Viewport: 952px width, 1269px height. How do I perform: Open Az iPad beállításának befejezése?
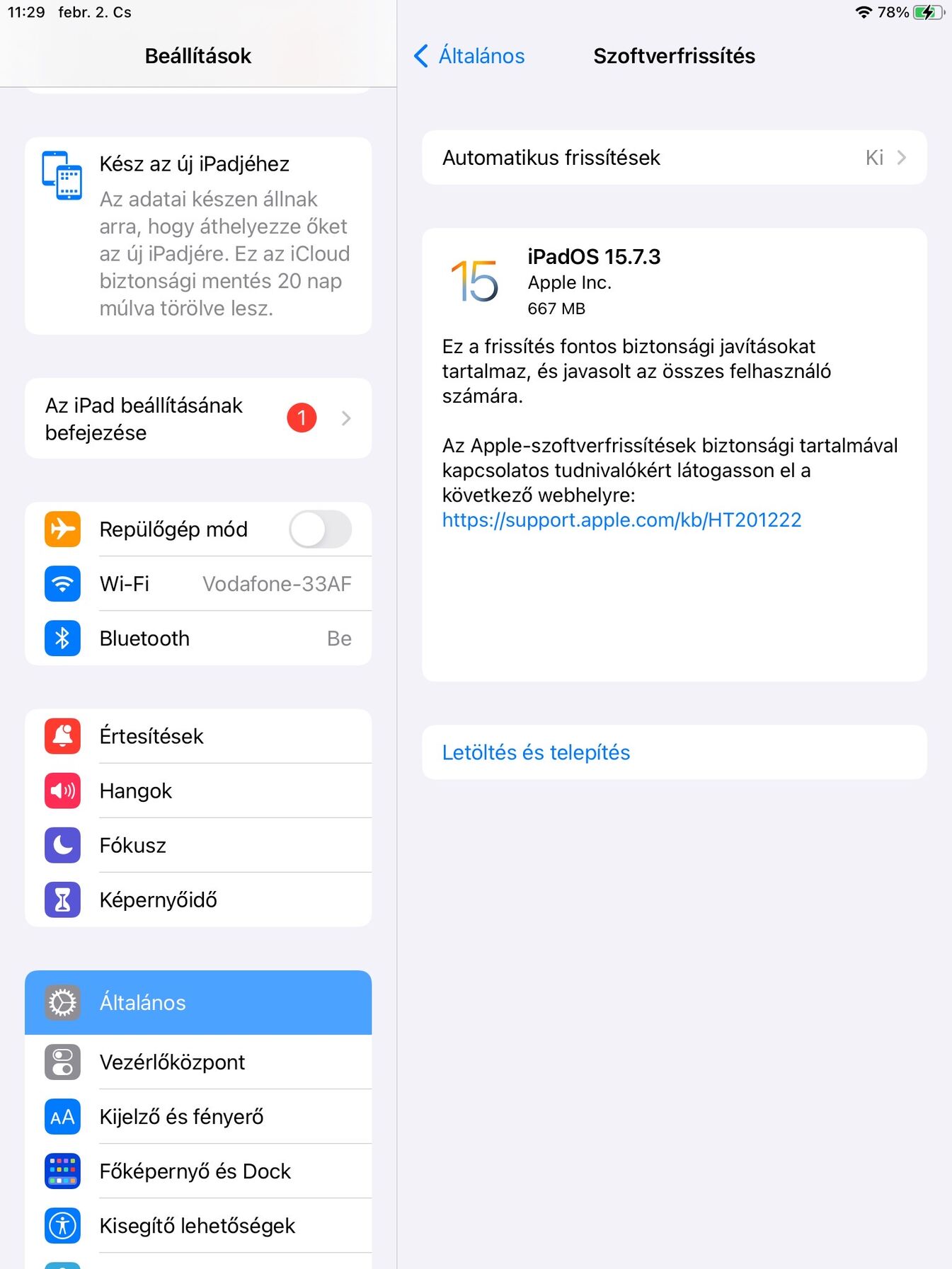[x=198, y=419]
